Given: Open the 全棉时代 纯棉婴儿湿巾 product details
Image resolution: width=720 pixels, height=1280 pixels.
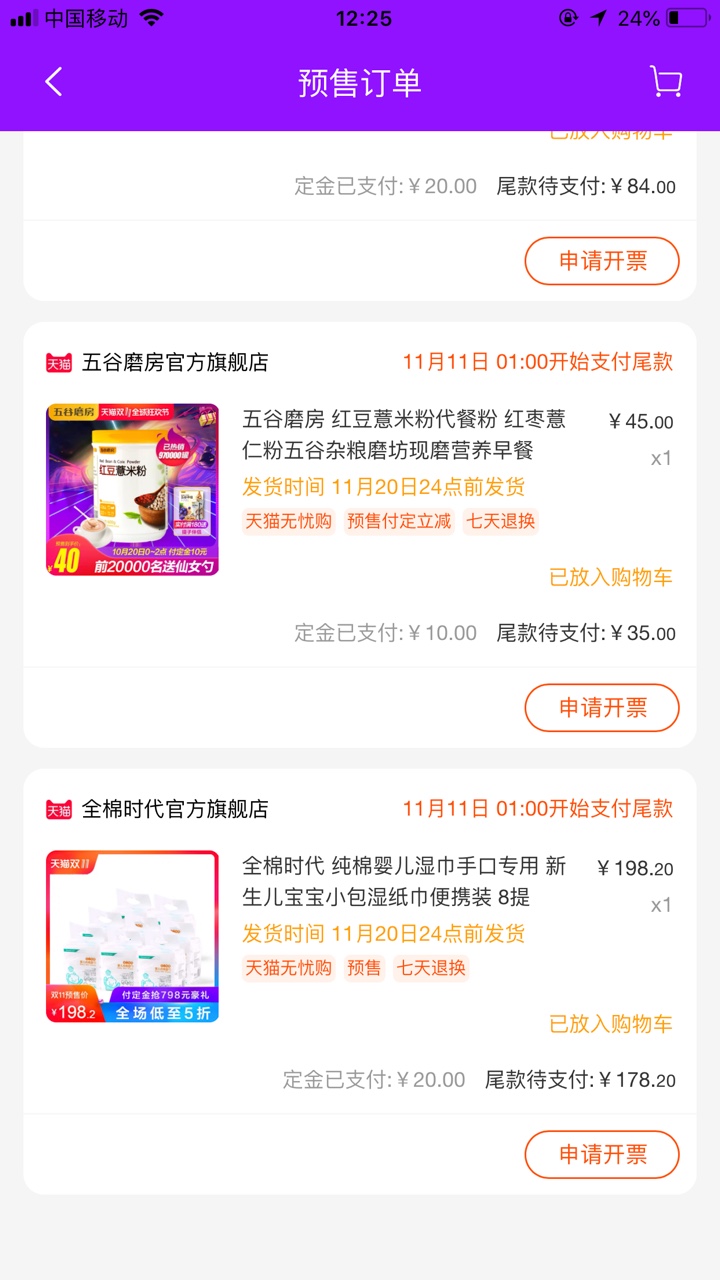Looking at the screenshot, I should [404, 881].
